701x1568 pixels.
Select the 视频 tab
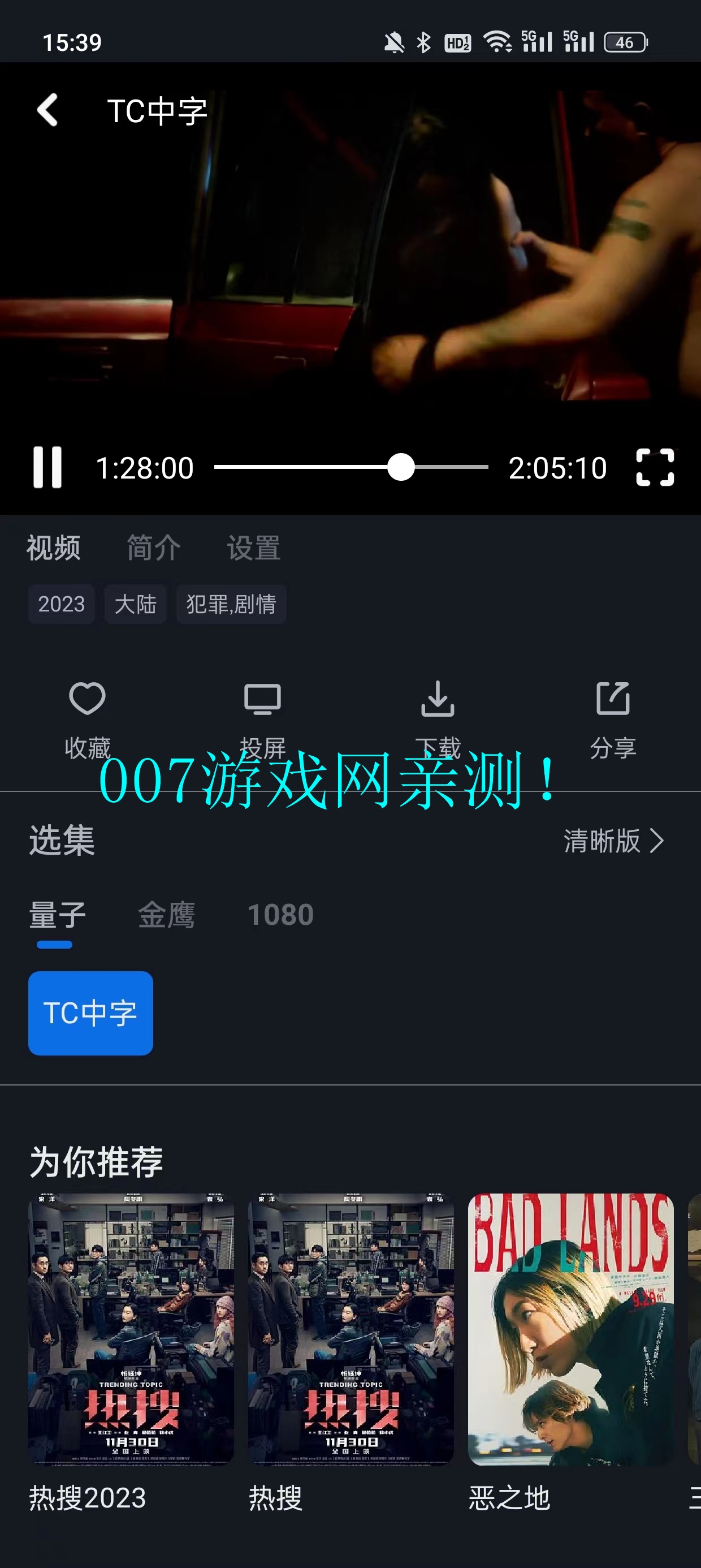(x=54, y=547)
